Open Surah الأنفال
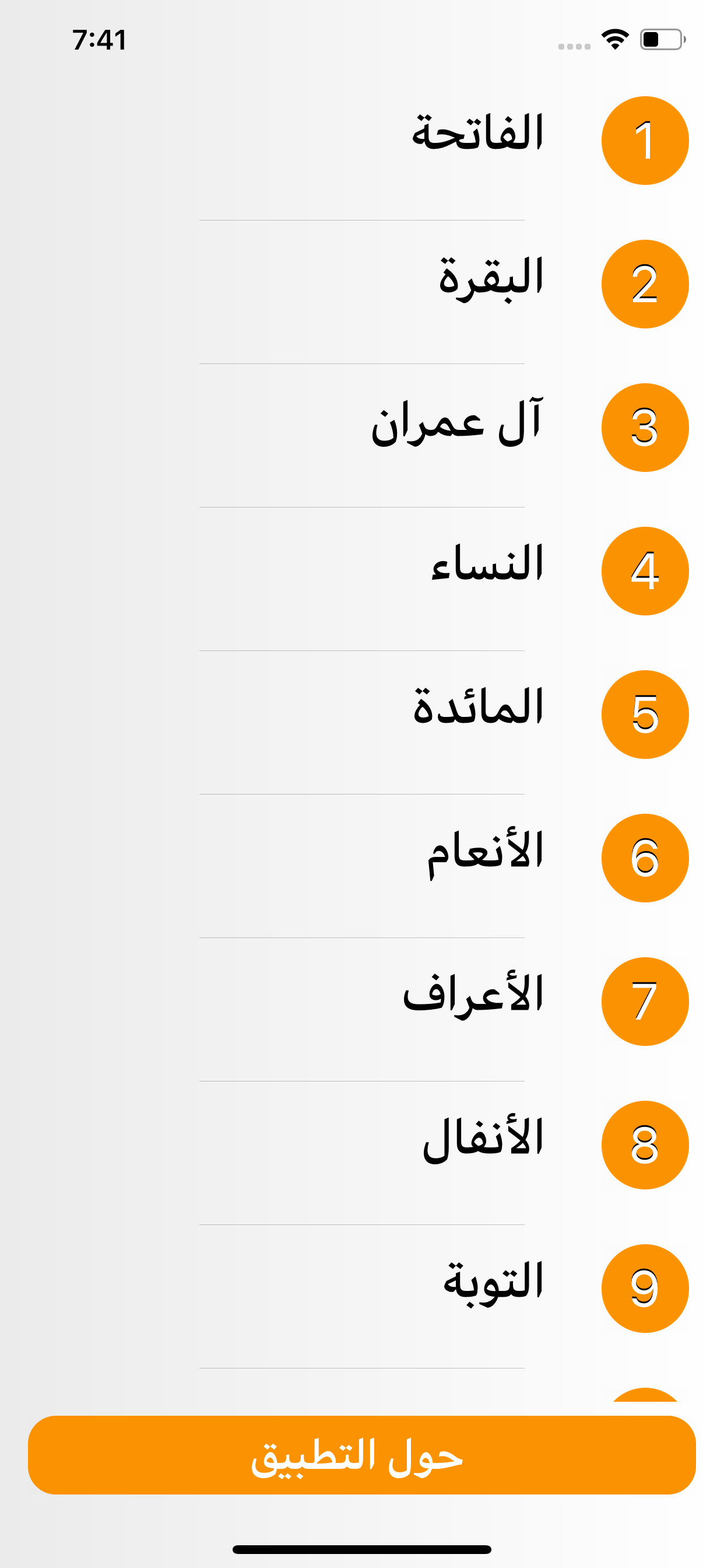The height and width of the screenshot is (1568, 724). (484, 1138)
